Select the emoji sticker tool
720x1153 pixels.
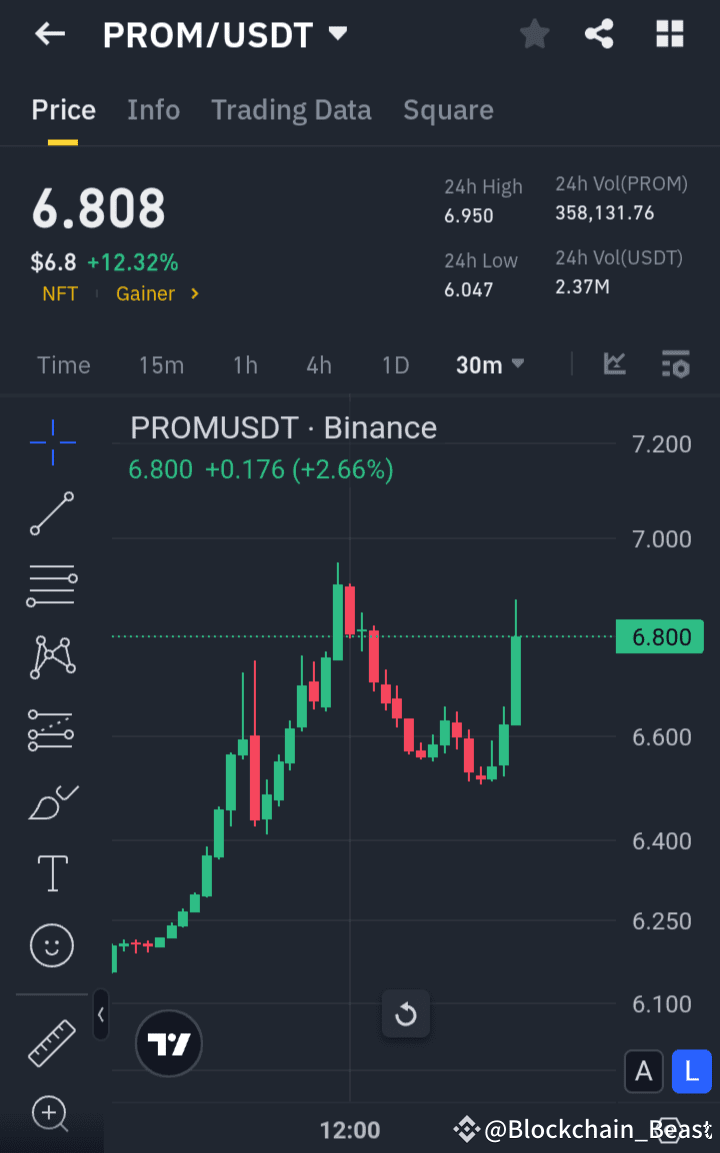coord(50,945)
